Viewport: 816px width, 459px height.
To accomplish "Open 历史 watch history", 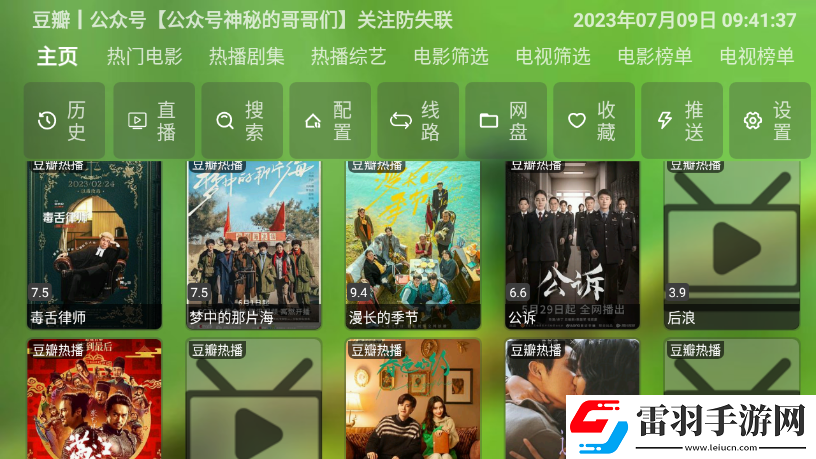I will point(65,120).
